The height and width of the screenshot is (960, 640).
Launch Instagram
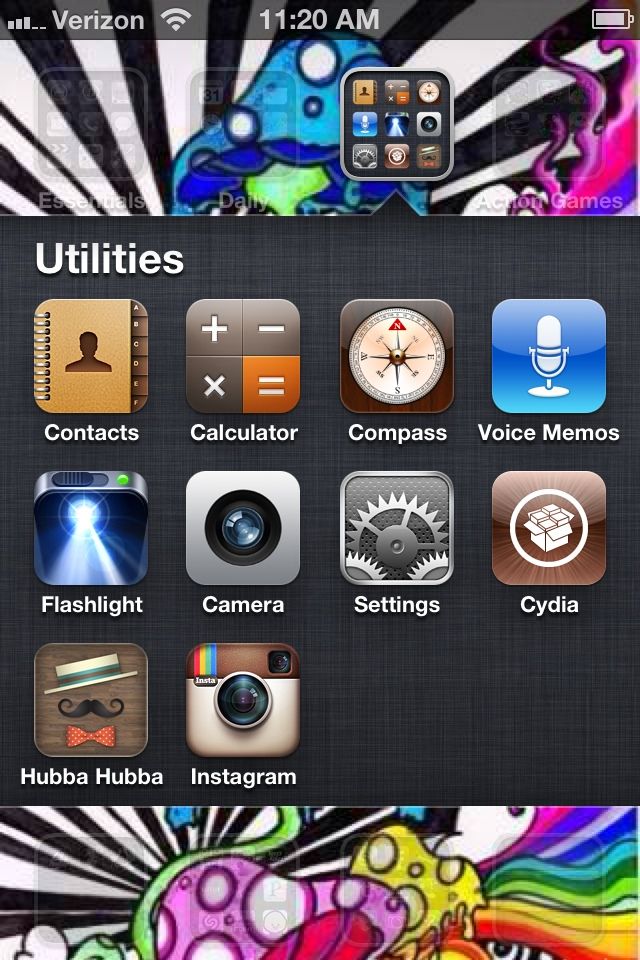point(243,700)
